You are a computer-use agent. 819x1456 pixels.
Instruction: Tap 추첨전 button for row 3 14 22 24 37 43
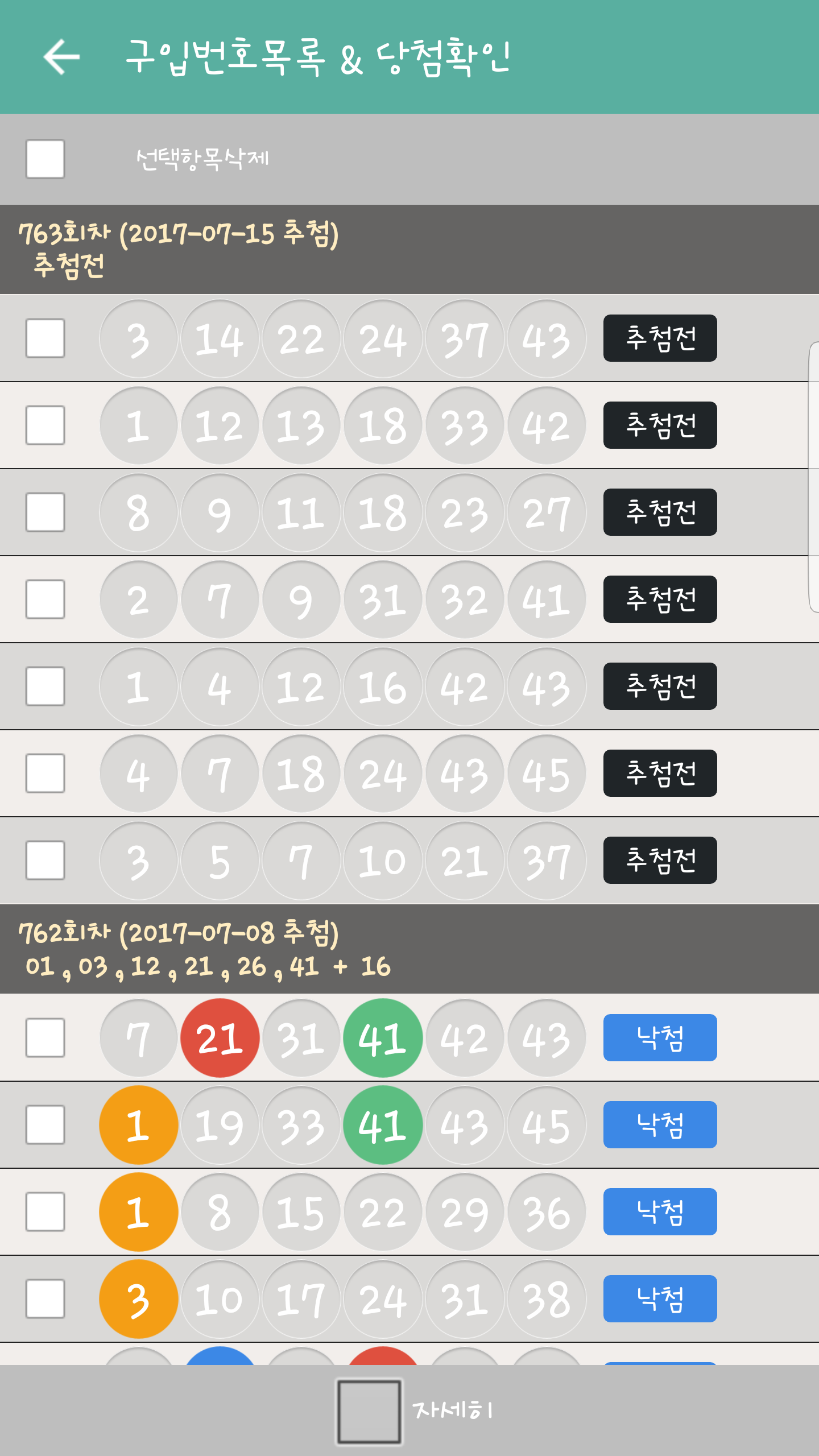[660, 338]
